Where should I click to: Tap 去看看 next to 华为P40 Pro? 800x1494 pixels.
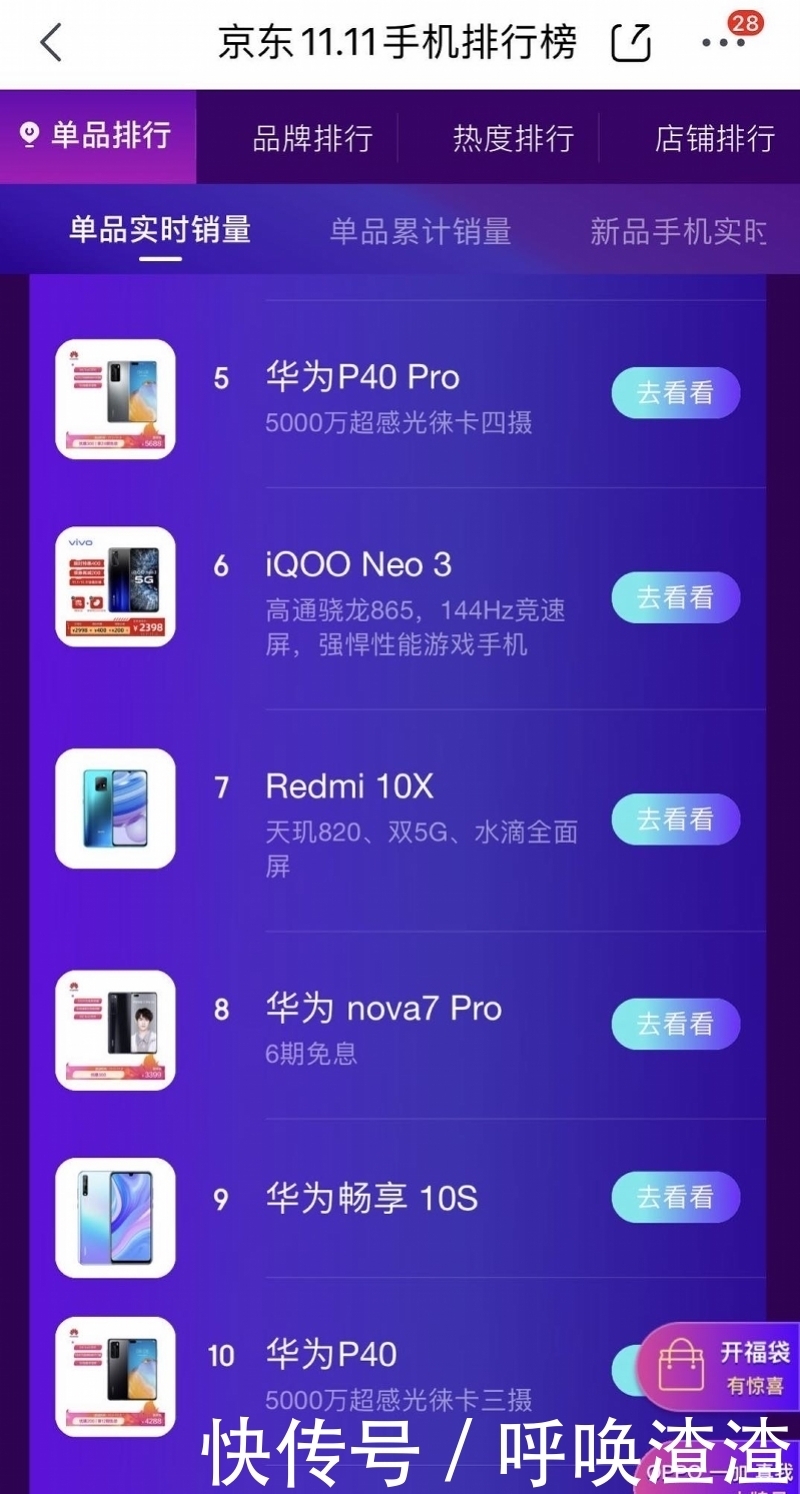coord(675,393)
